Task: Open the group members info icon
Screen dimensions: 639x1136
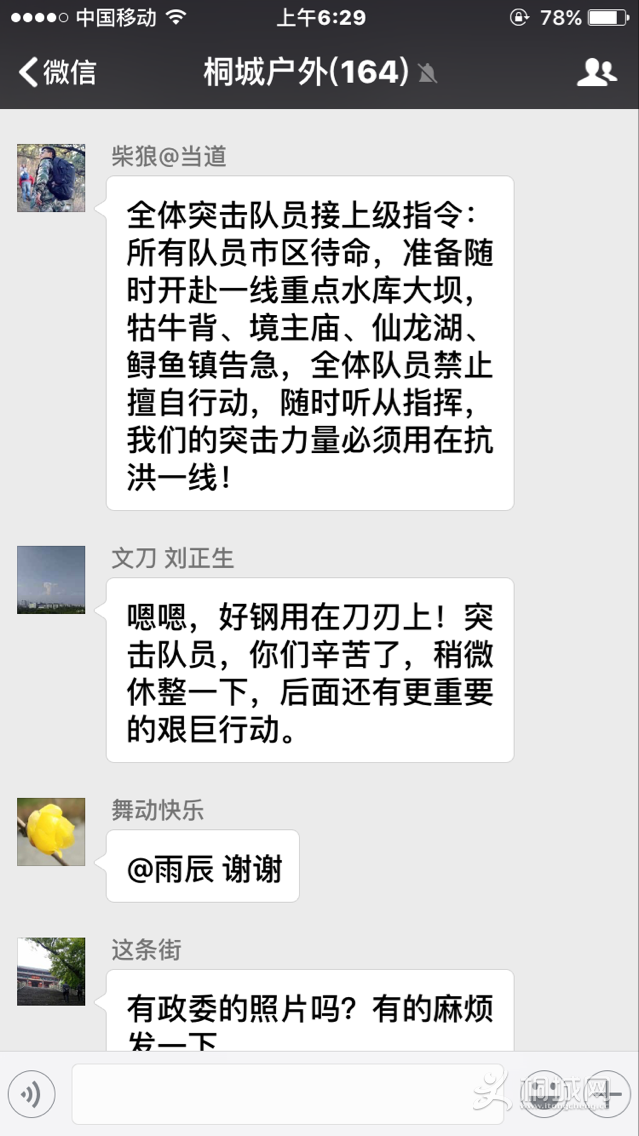Action: pyautogui.click(x=596, y=72)
